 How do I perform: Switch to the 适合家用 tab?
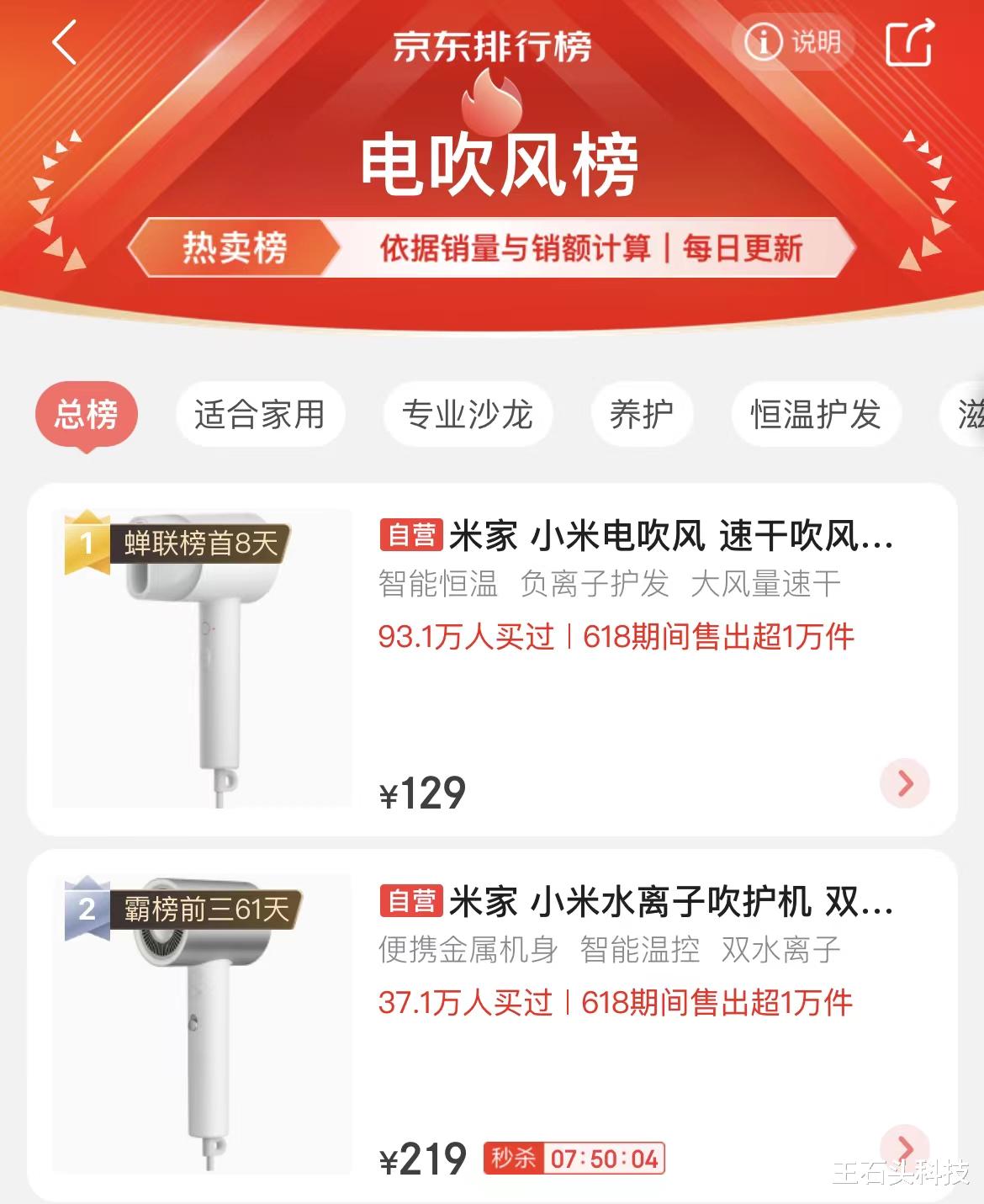260,414
